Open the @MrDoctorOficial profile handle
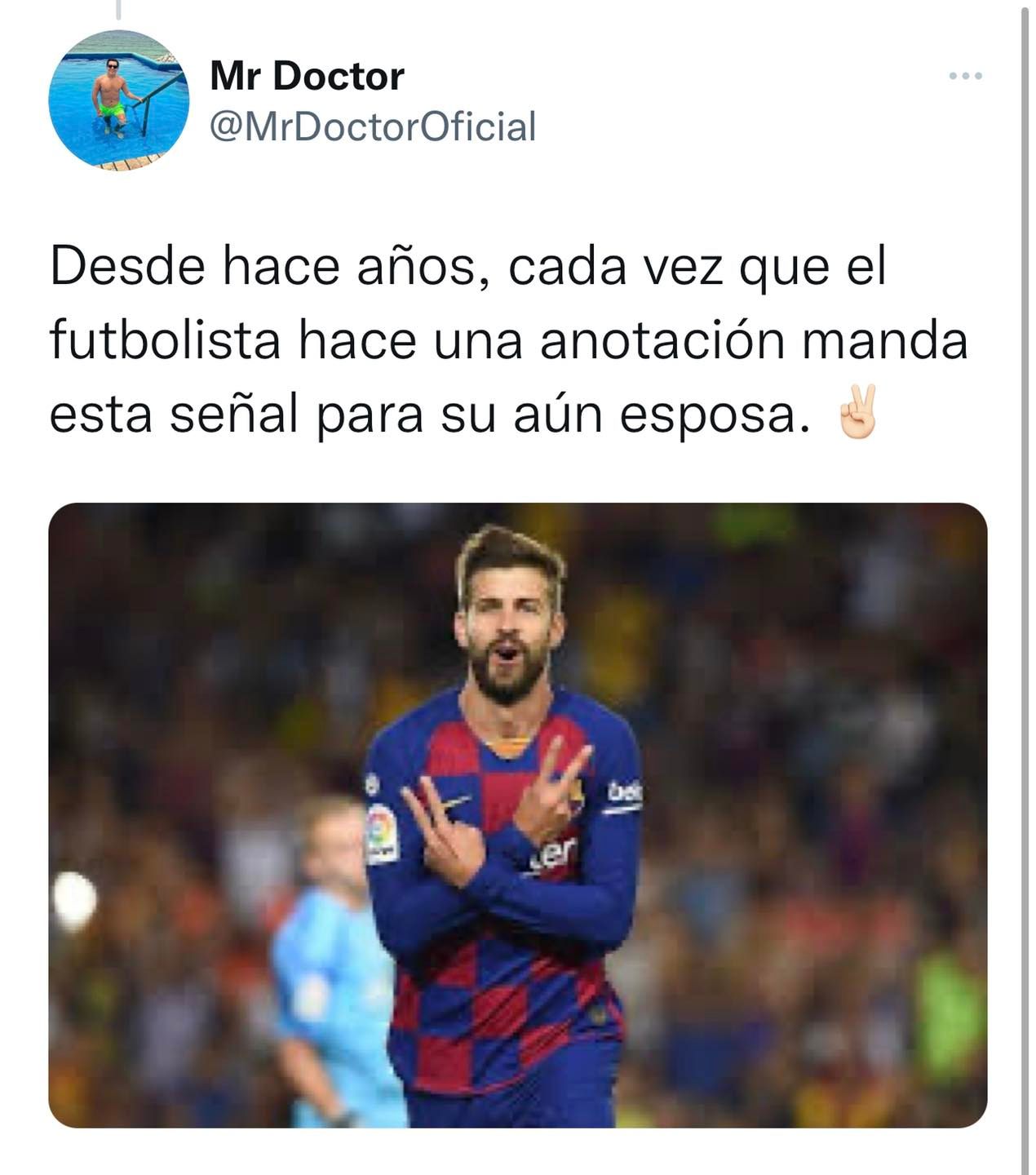The height and width of the screenshot is (1175, 1036). point(373,127)
